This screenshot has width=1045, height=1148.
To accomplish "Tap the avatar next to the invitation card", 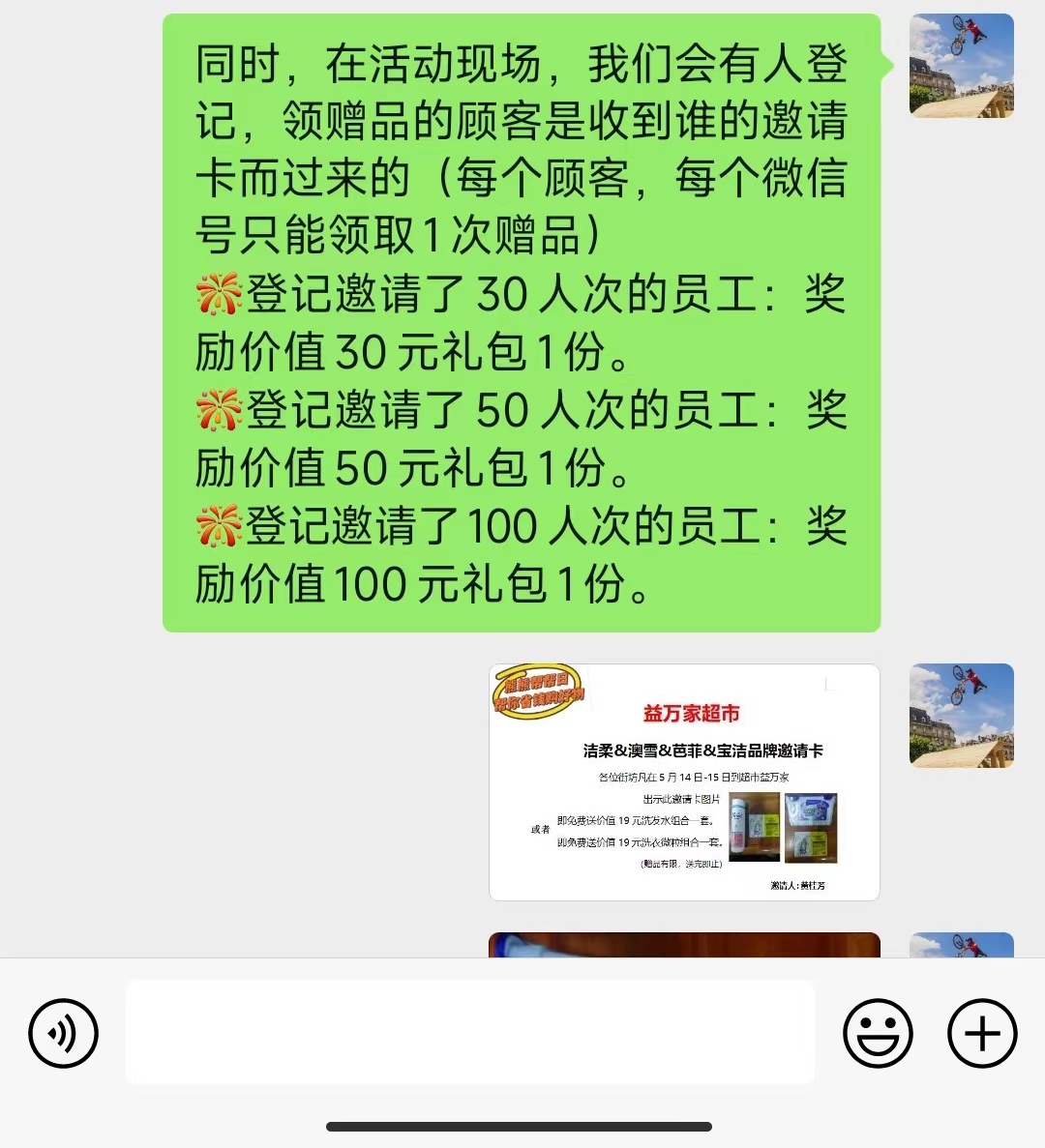I will (x=962, y=716).
